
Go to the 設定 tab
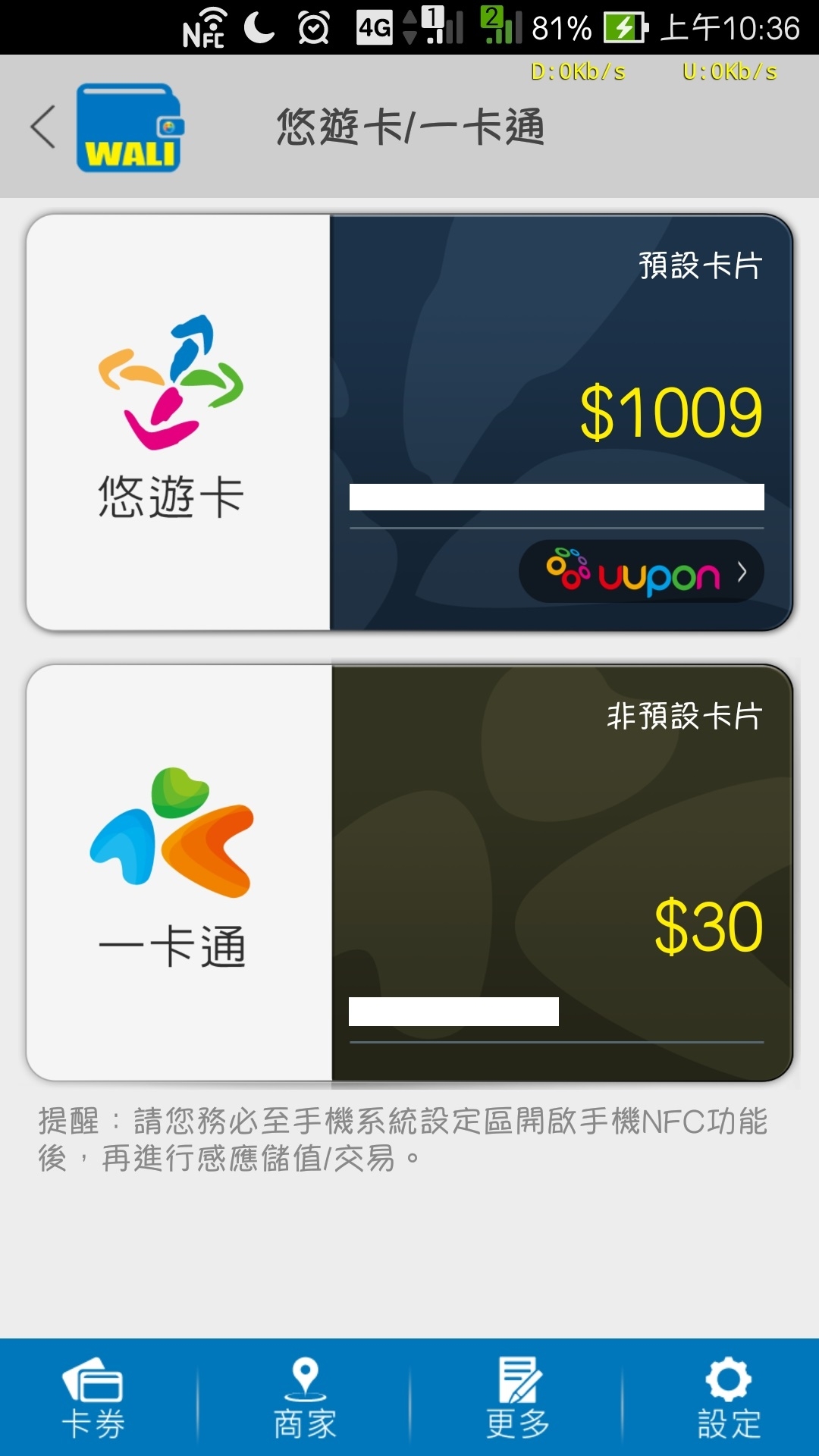point(728,1398)
